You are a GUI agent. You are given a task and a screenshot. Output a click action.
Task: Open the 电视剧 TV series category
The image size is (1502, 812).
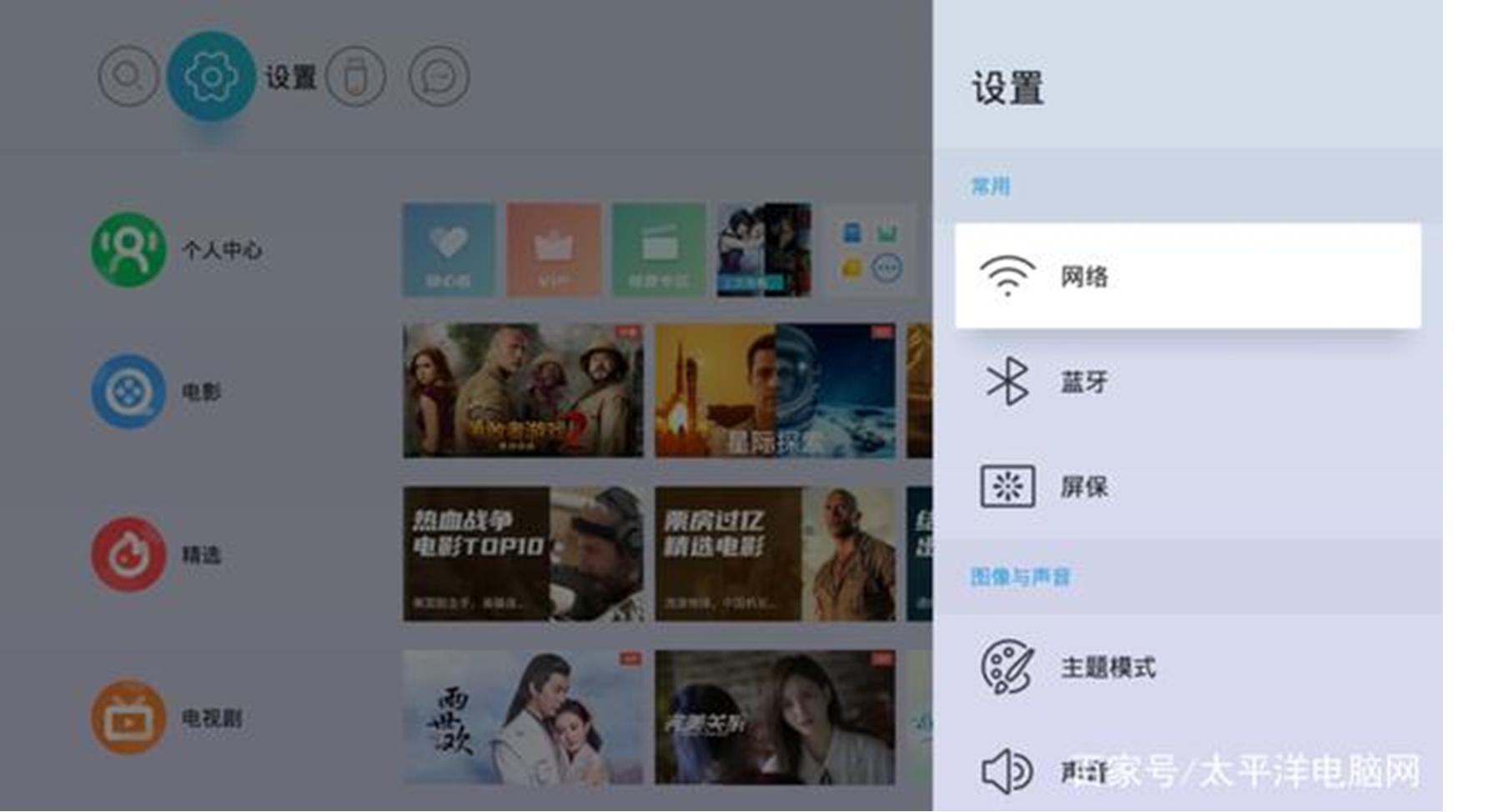point(167,717)
